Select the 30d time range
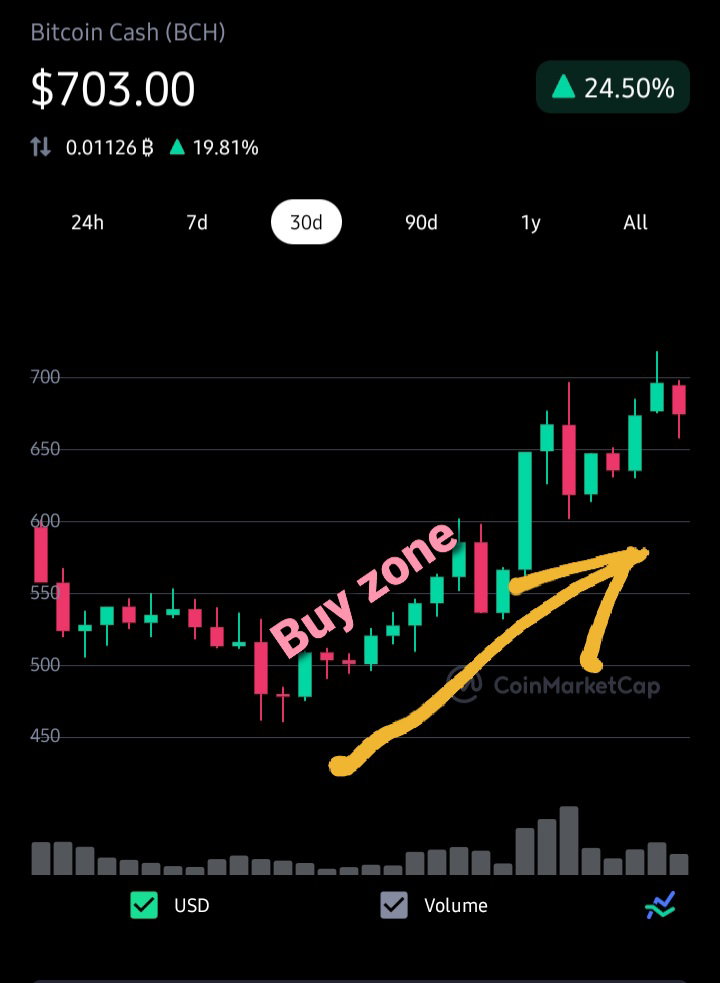Image resolution: width=720 pixels, height=983 pixels. click(x=306, y=222)
